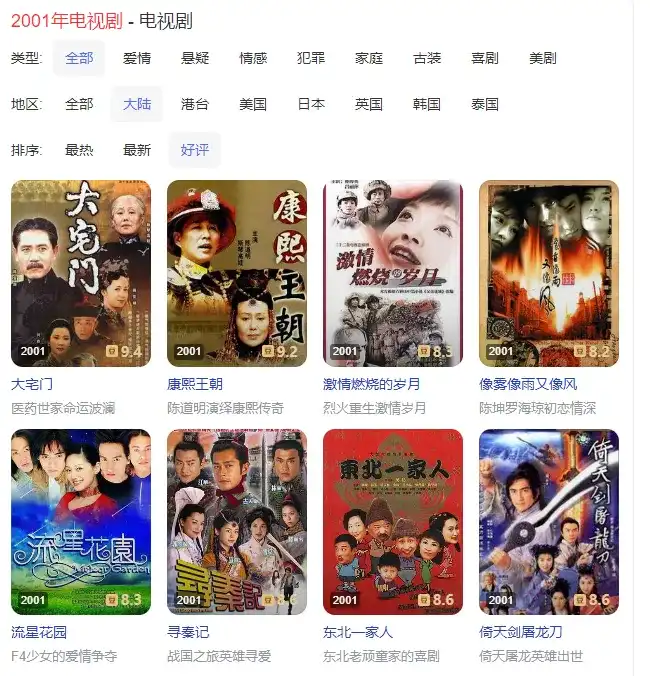Choose 古装 as the type

pos(427,58)
